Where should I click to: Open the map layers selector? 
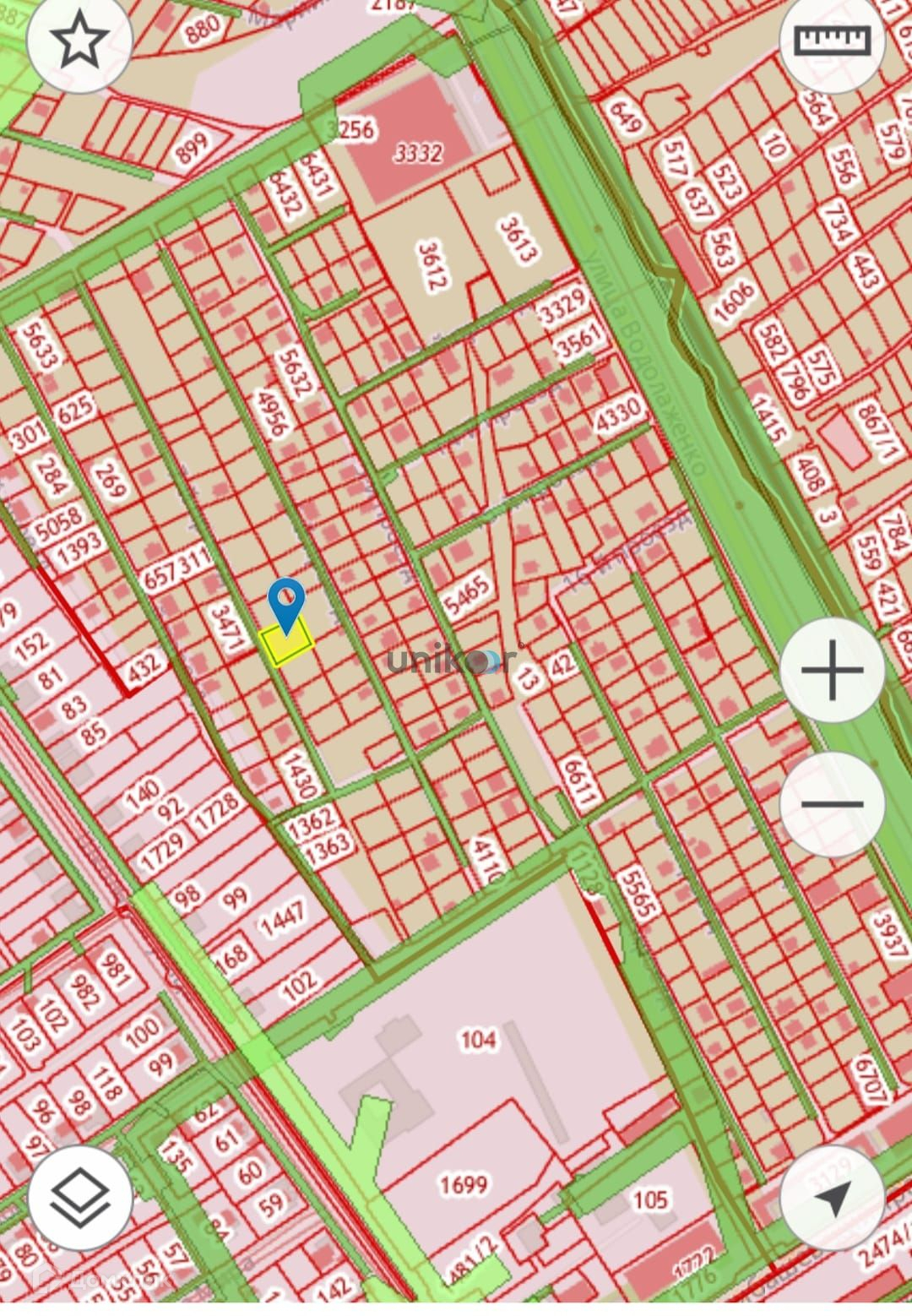coord(80,1197)
